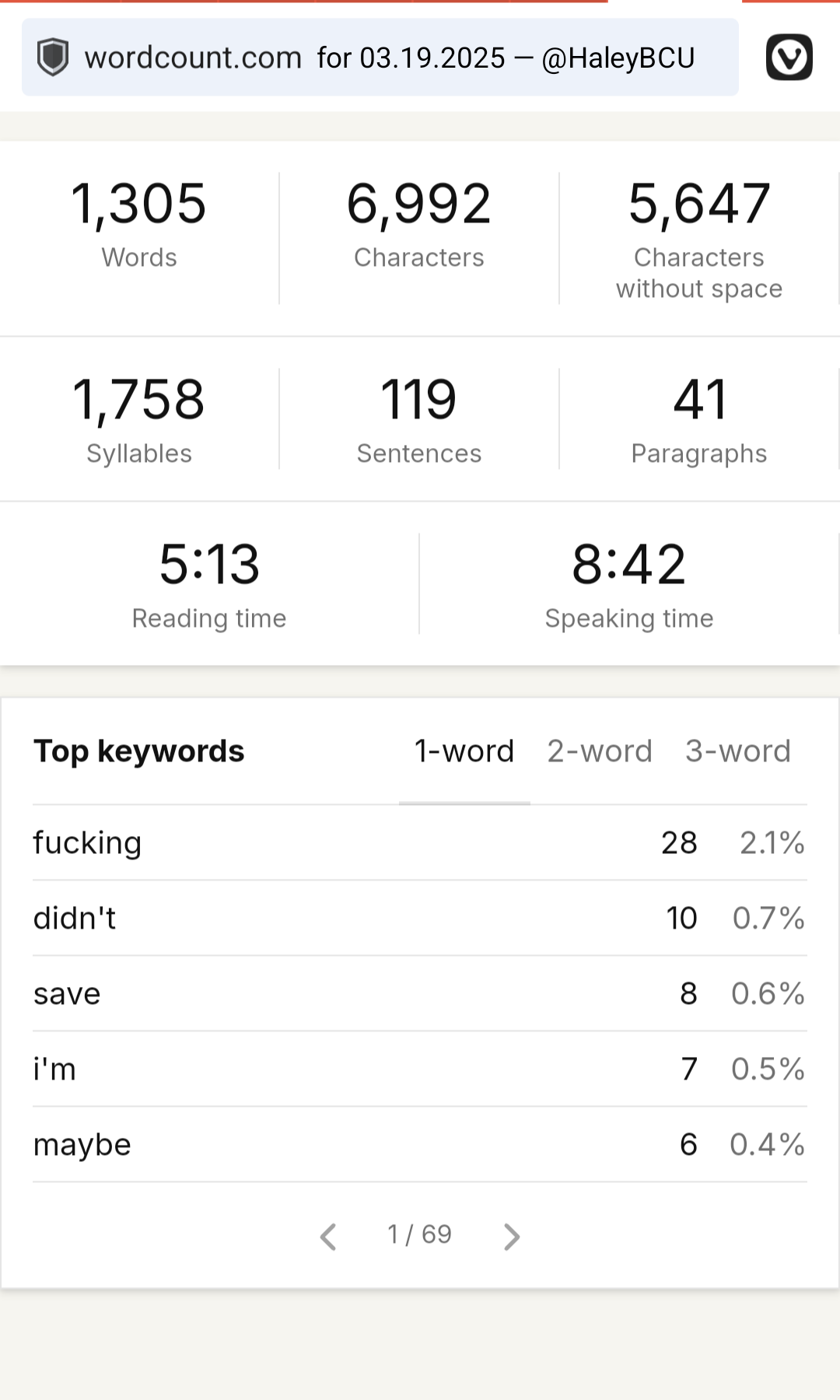Open the shield site protection icon

(53, 58)
